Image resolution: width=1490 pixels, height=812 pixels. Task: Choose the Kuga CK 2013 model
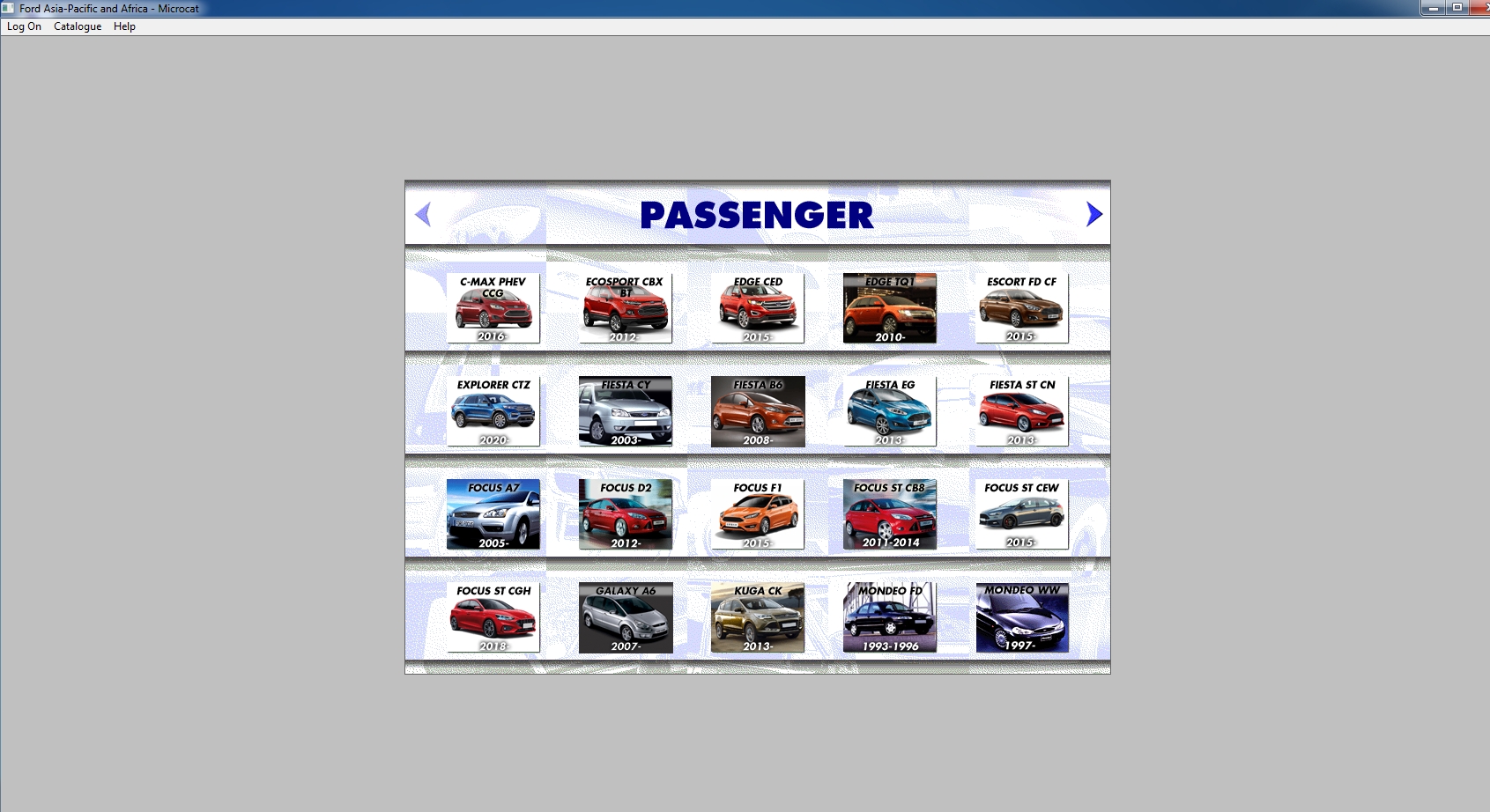coord(758,617)
